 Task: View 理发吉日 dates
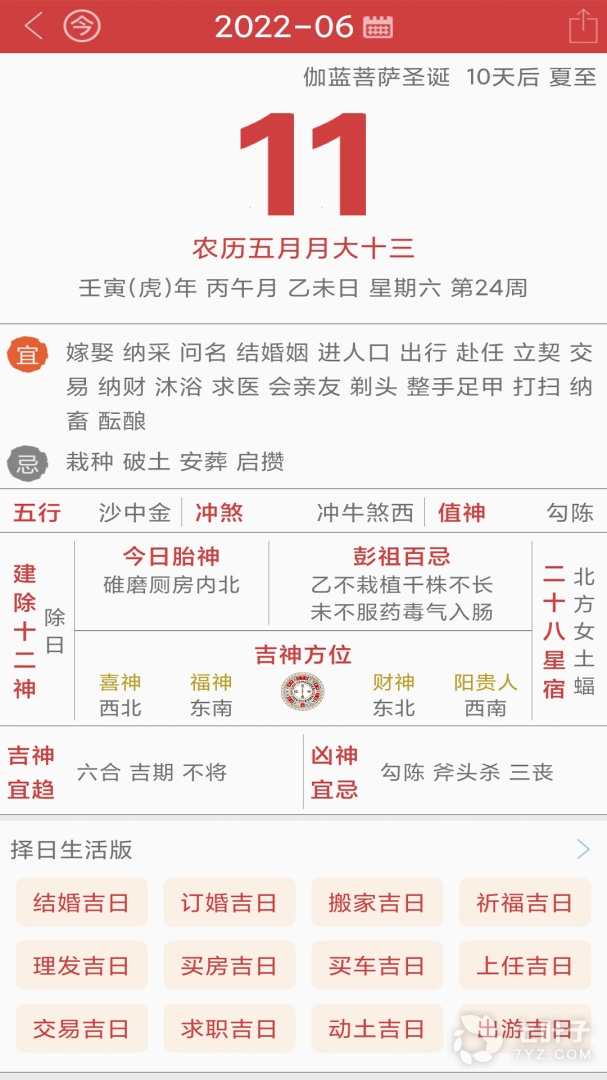tap(81, 966)
